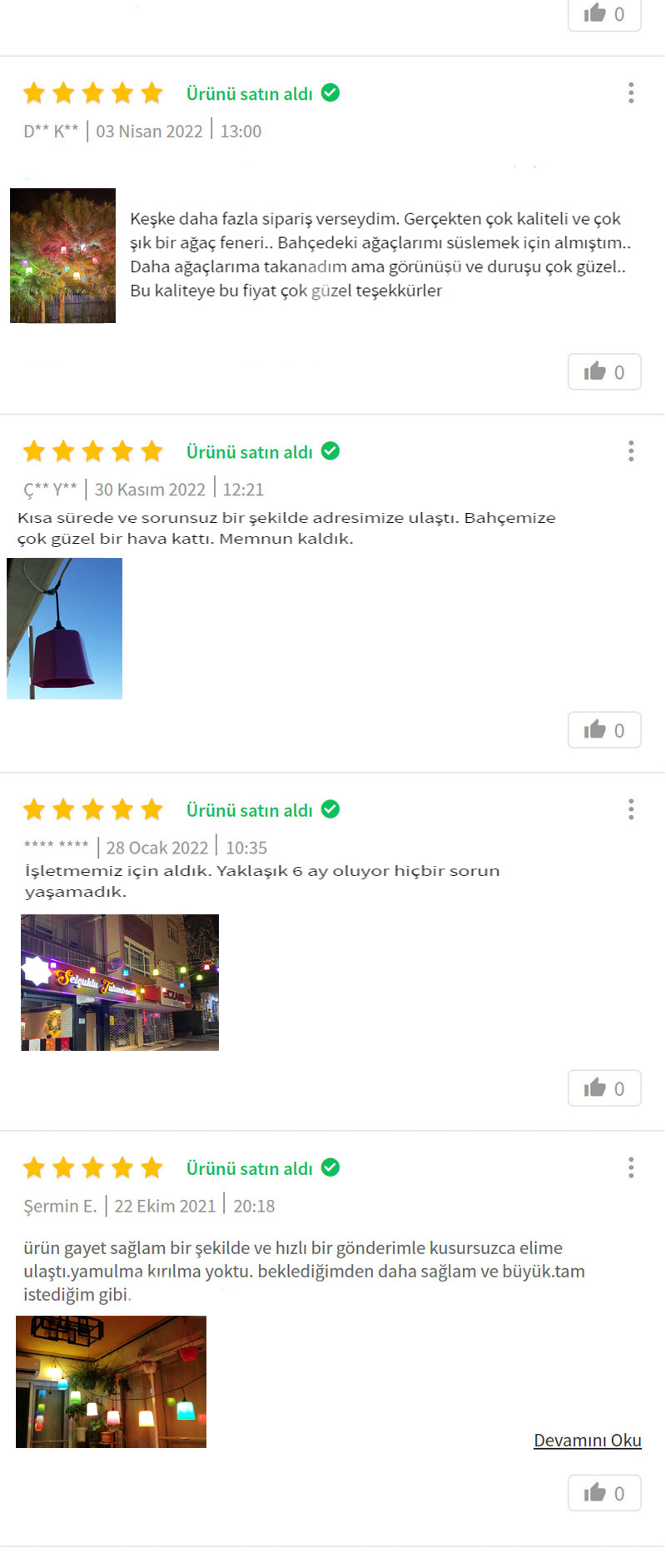Viewport: 666px width, 1568px height.
Task: Open overflow menu on D** K**'s review
Action: pos(631,92)
